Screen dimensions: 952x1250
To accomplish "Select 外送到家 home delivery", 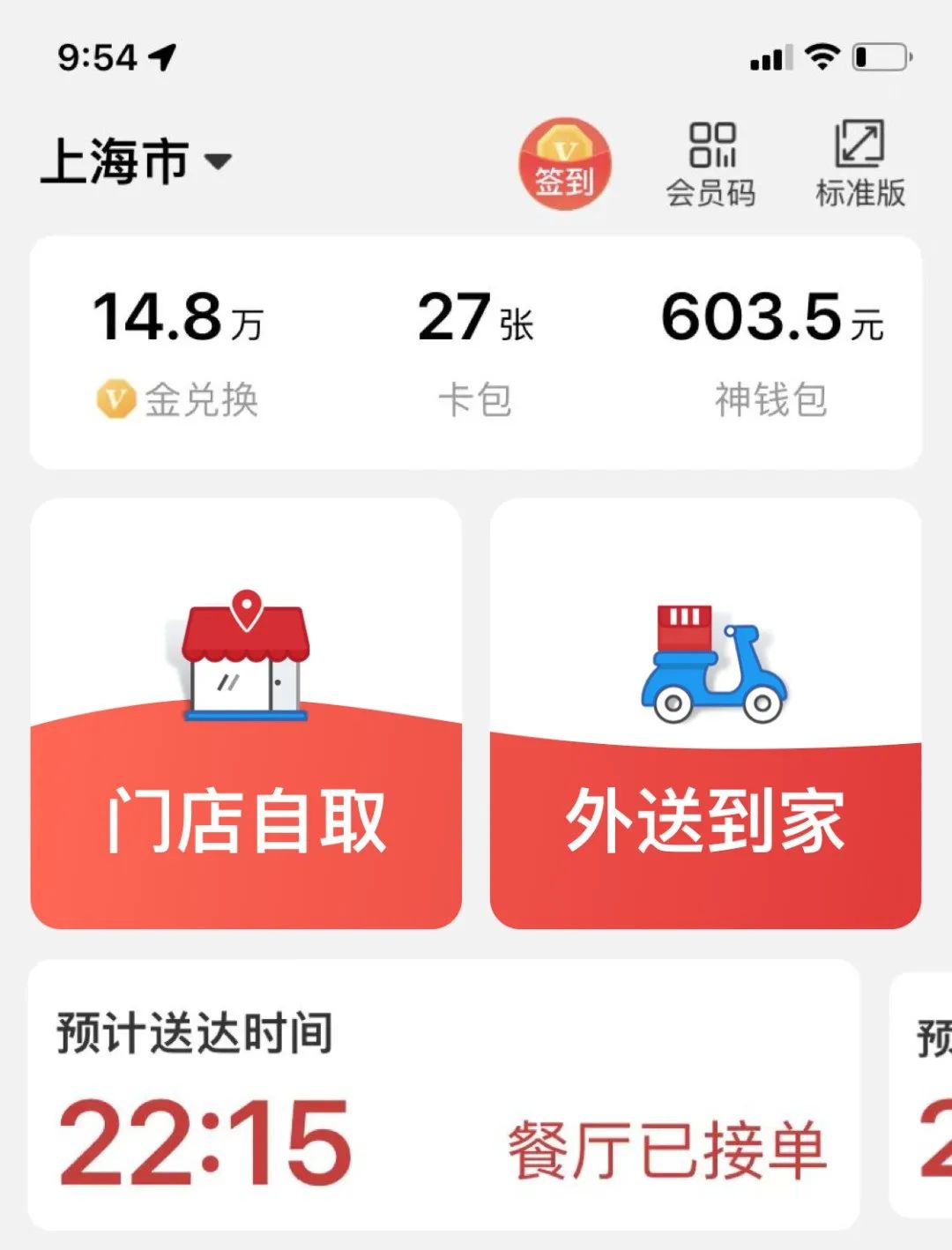I will (x=705, y=714).
